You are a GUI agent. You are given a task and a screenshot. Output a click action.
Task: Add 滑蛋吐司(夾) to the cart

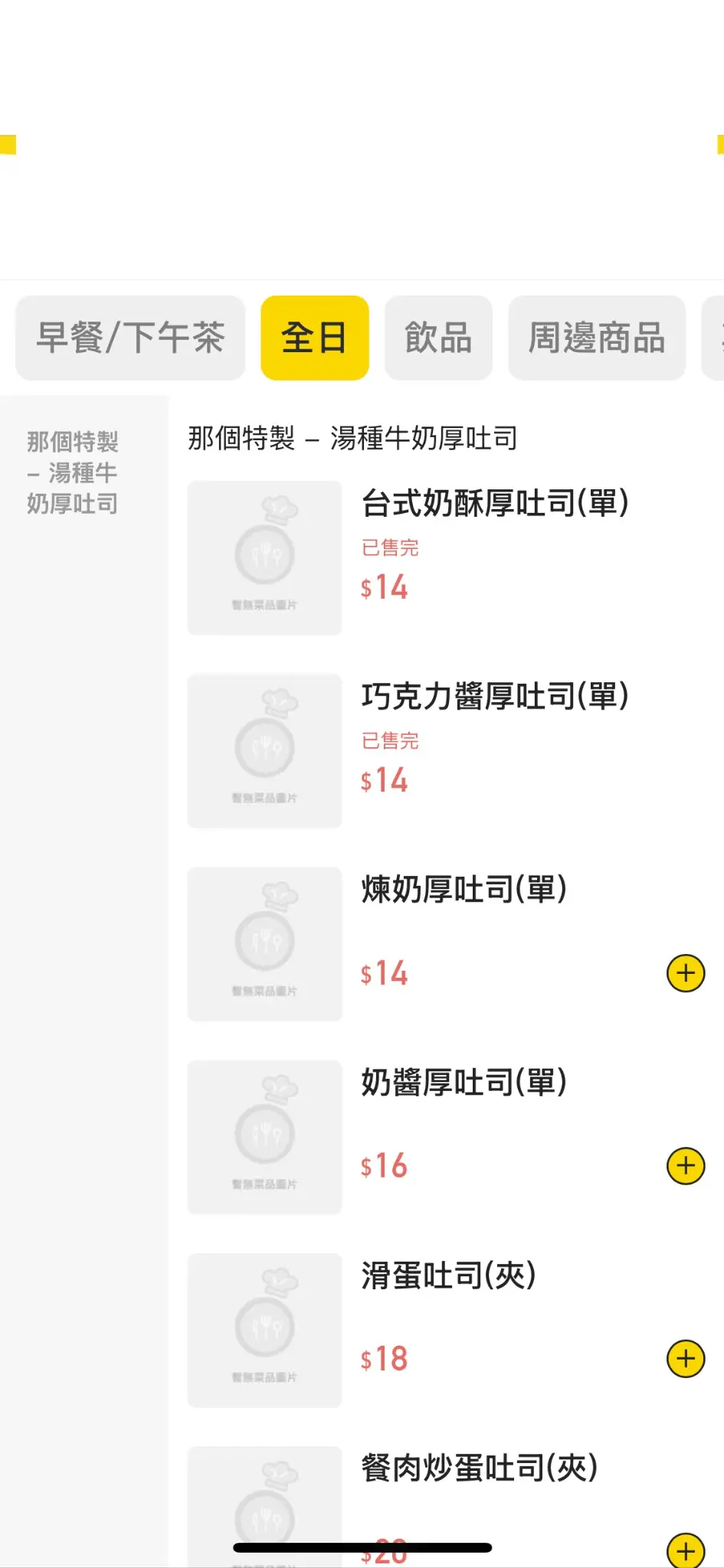tap(685, 1359)
